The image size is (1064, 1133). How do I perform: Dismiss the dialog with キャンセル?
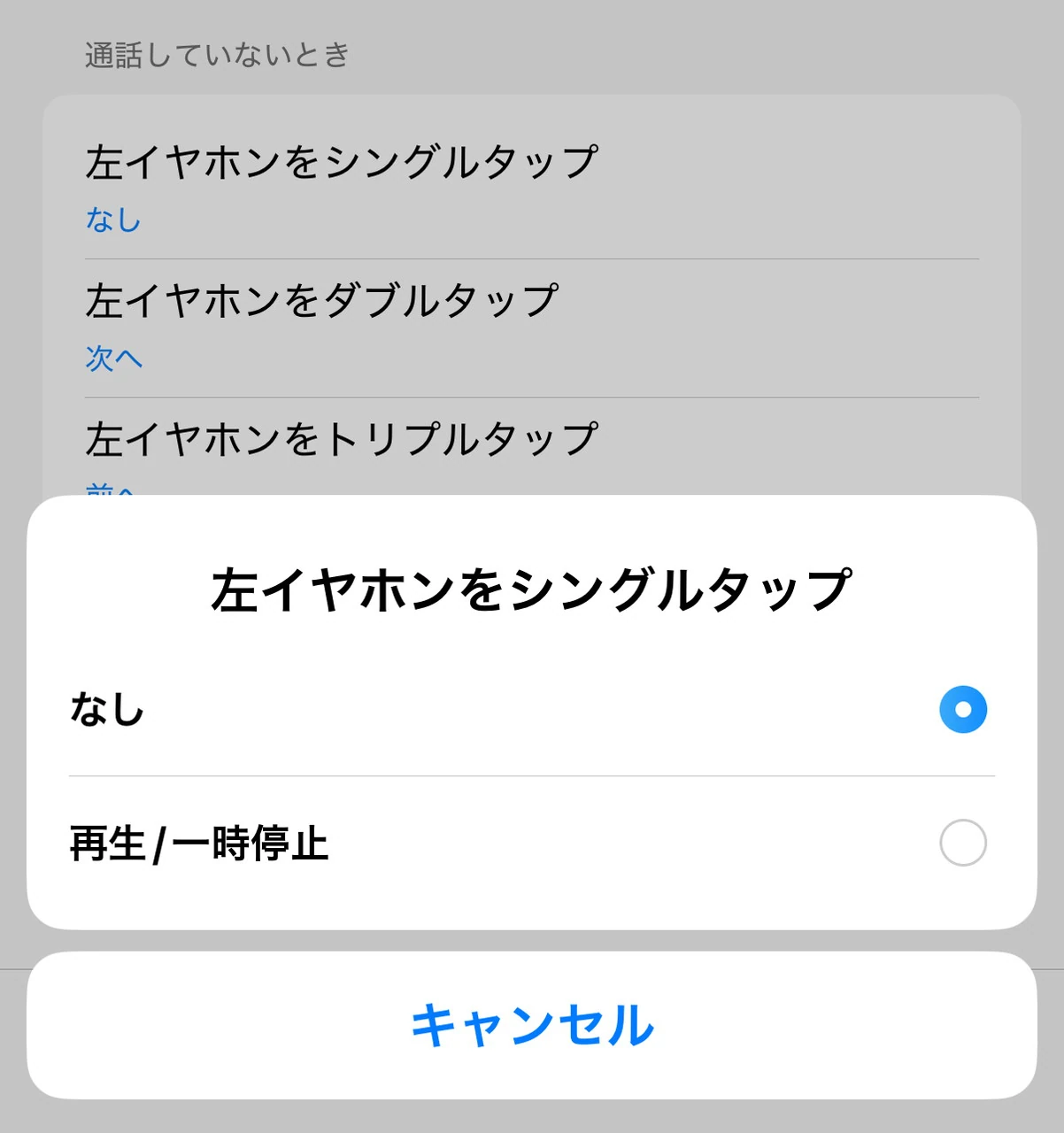point(532,1025)
